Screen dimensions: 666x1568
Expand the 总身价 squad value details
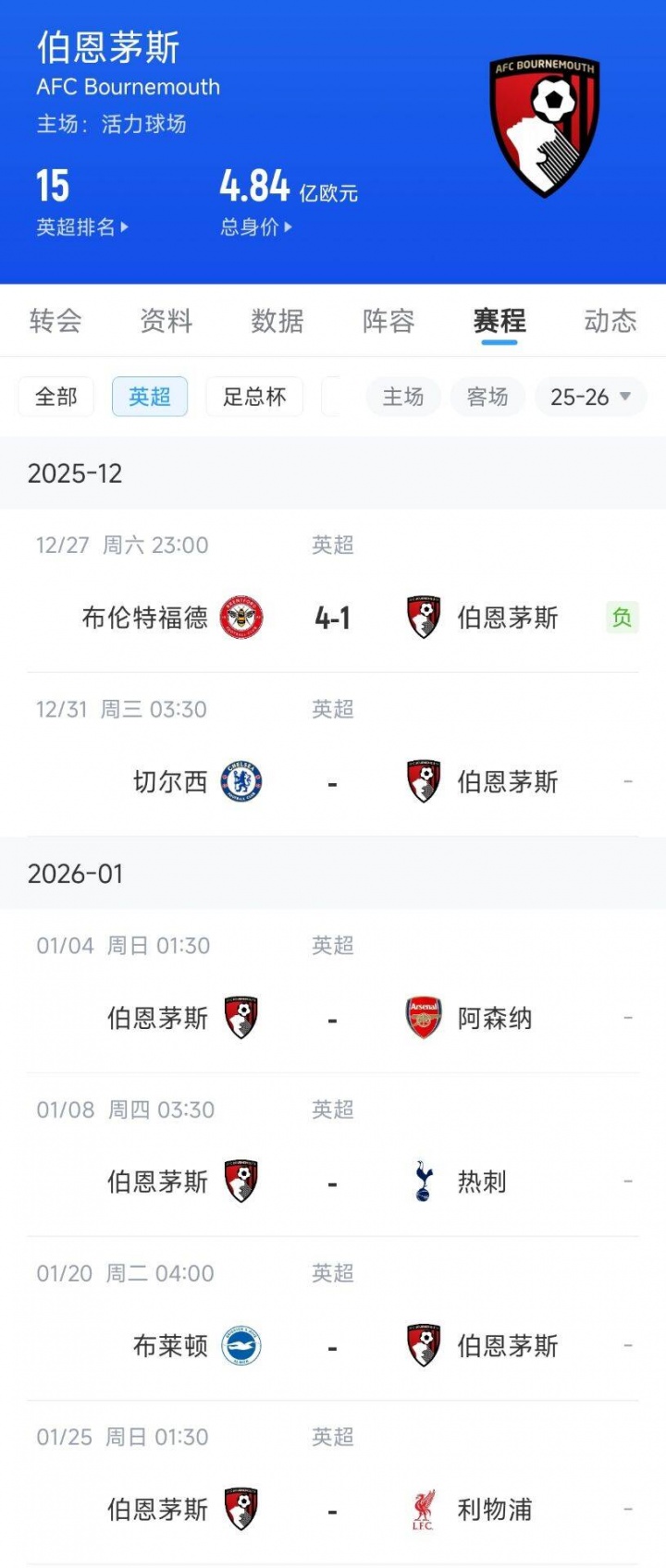click(x=252, y=227)
